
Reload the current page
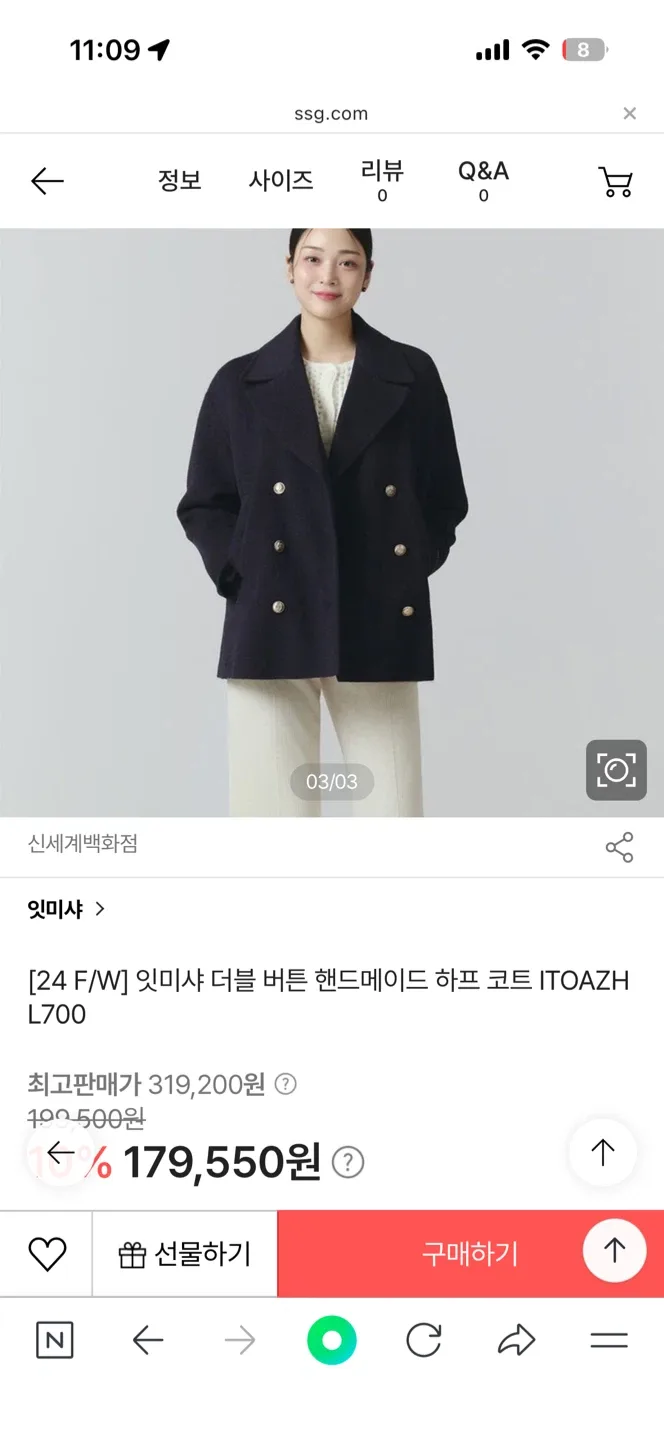coord(424,1340)
